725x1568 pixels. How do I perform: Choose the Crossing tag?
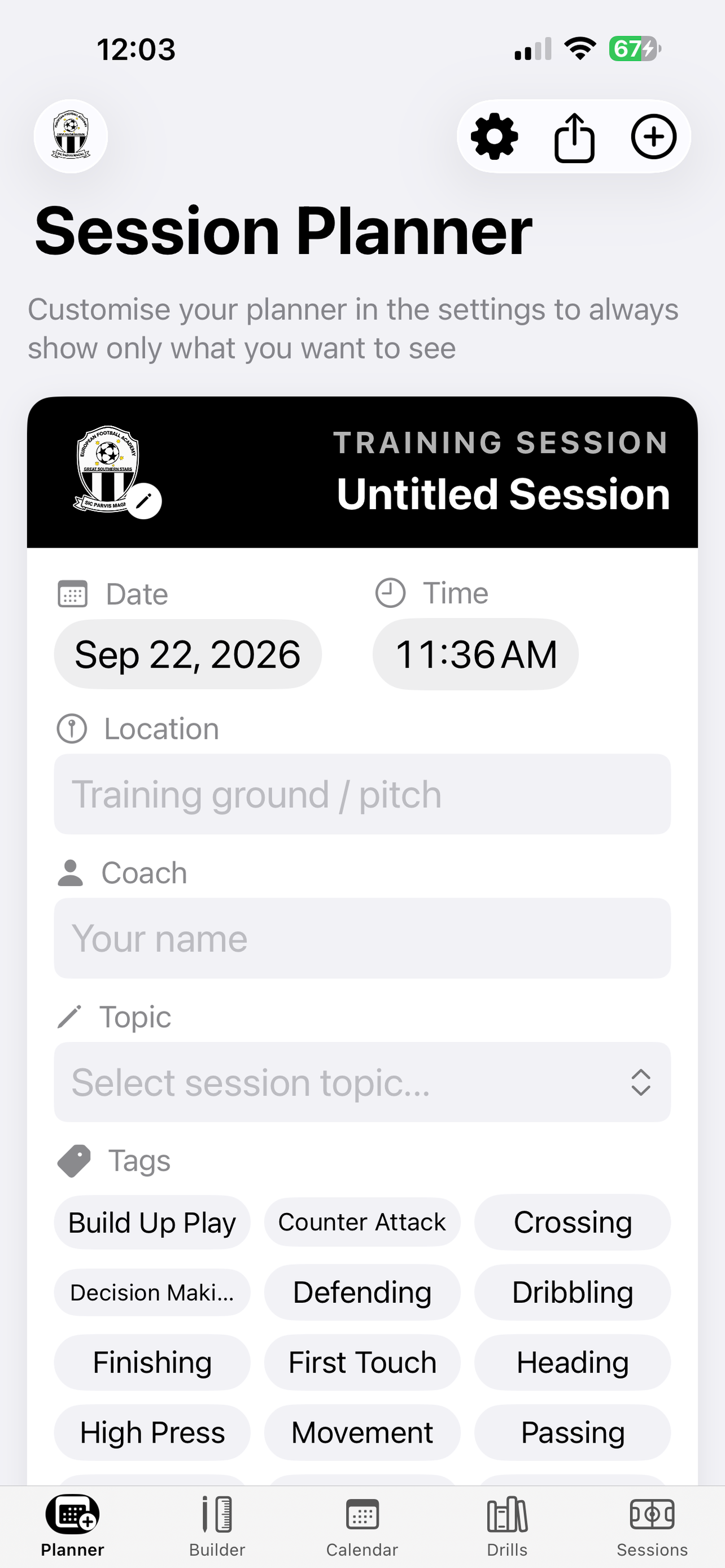pos(572,1222)
